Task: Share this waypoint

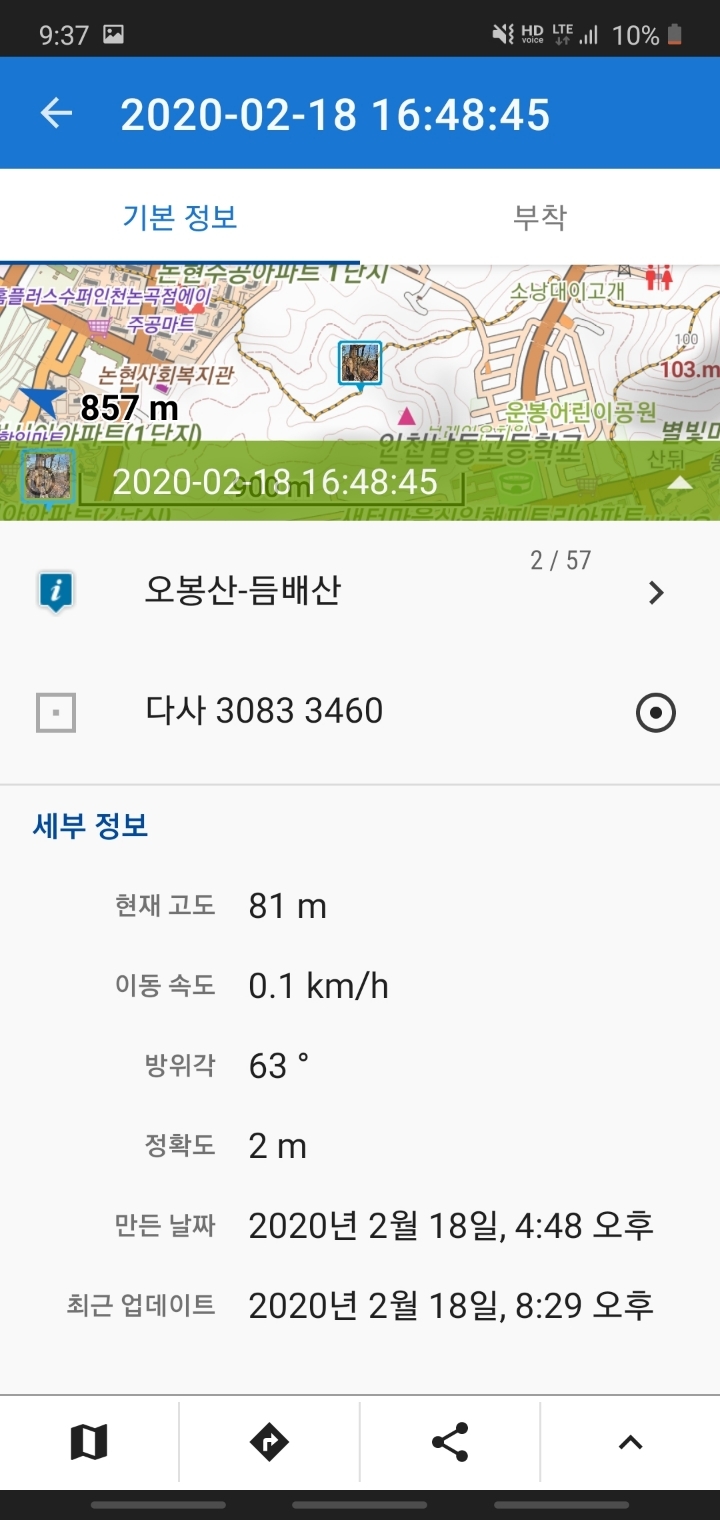Action: (x=450, y=1442)
